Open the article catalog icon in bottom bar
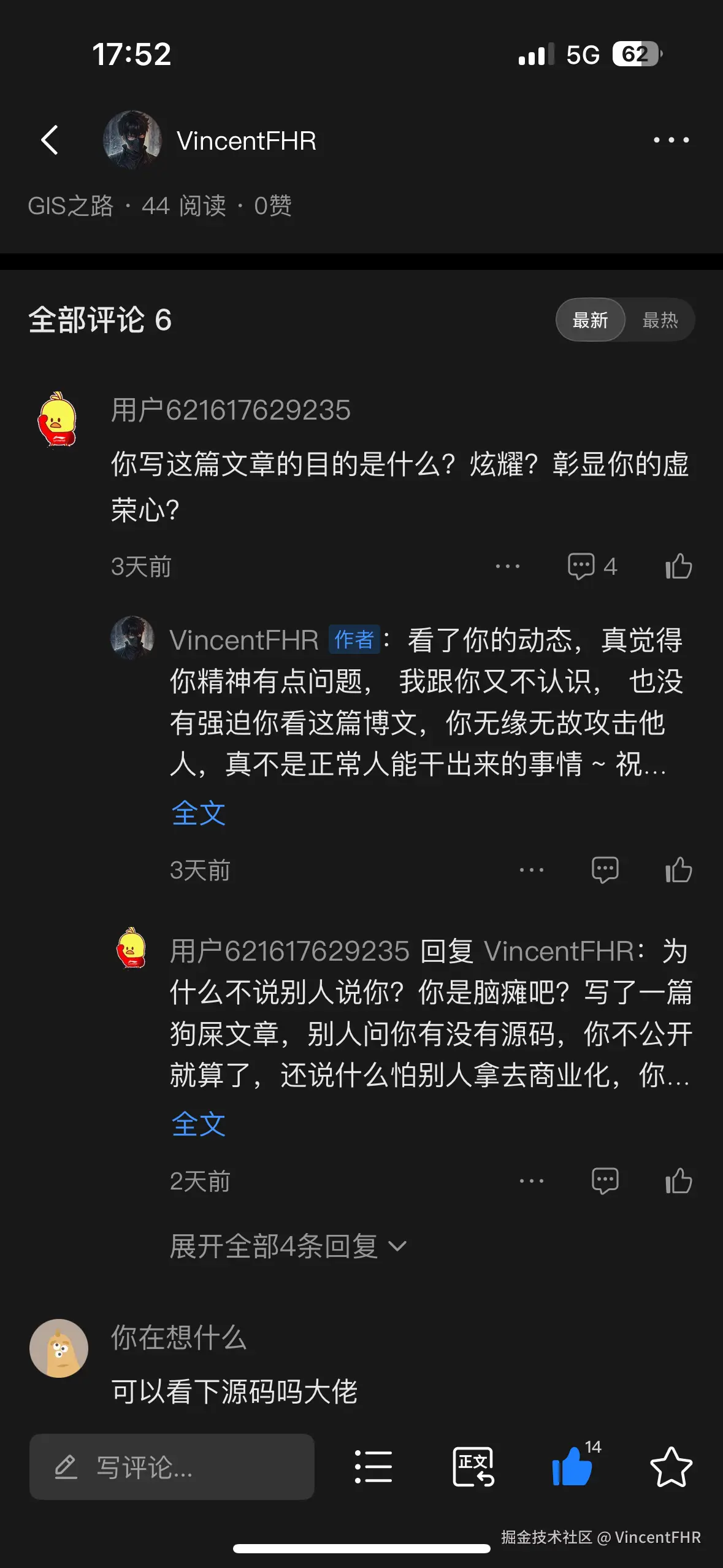The image size is (723, 1568). (x=373, y=1468)
